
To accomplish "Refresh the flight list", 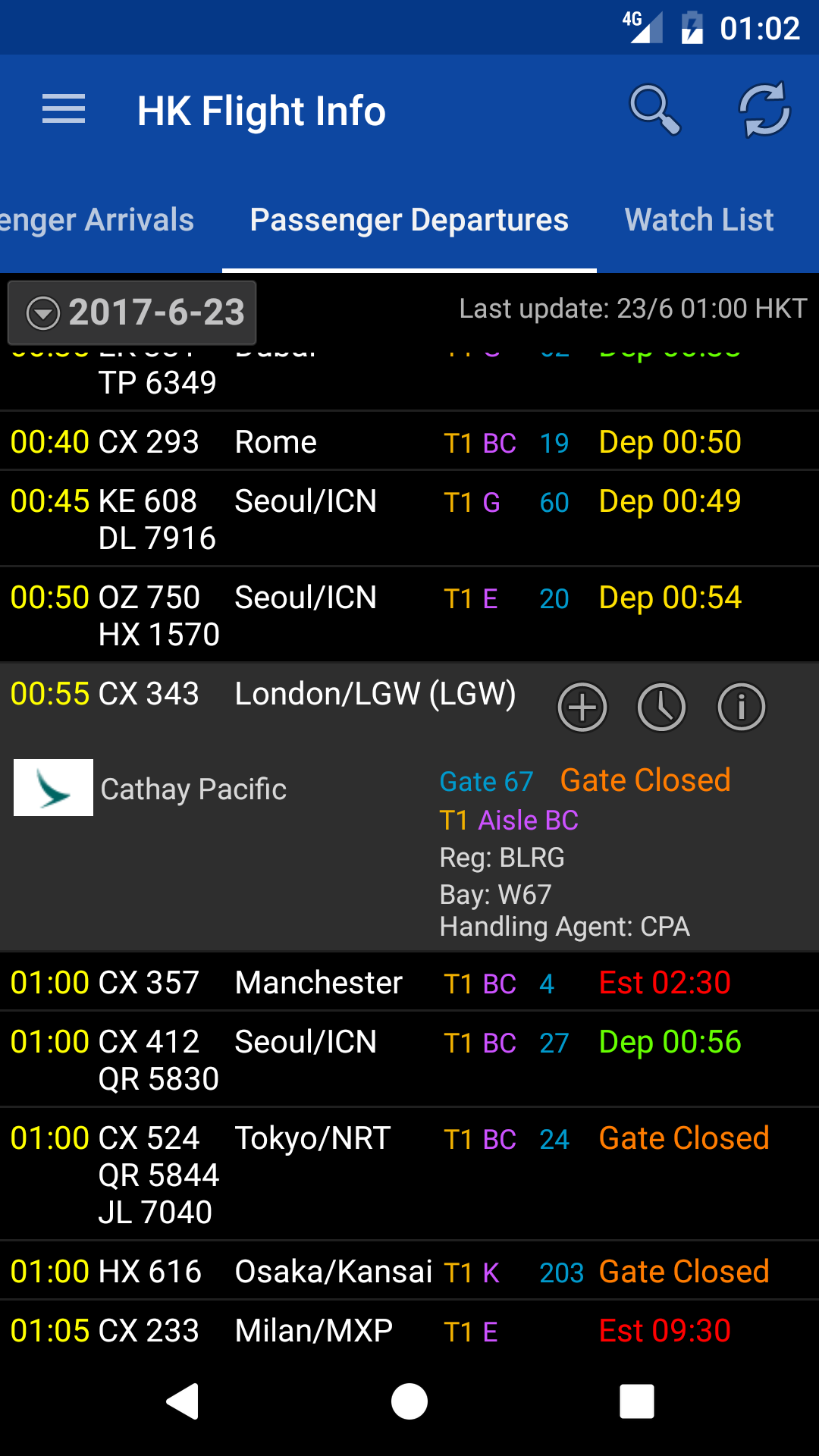I will click(764, 110).
